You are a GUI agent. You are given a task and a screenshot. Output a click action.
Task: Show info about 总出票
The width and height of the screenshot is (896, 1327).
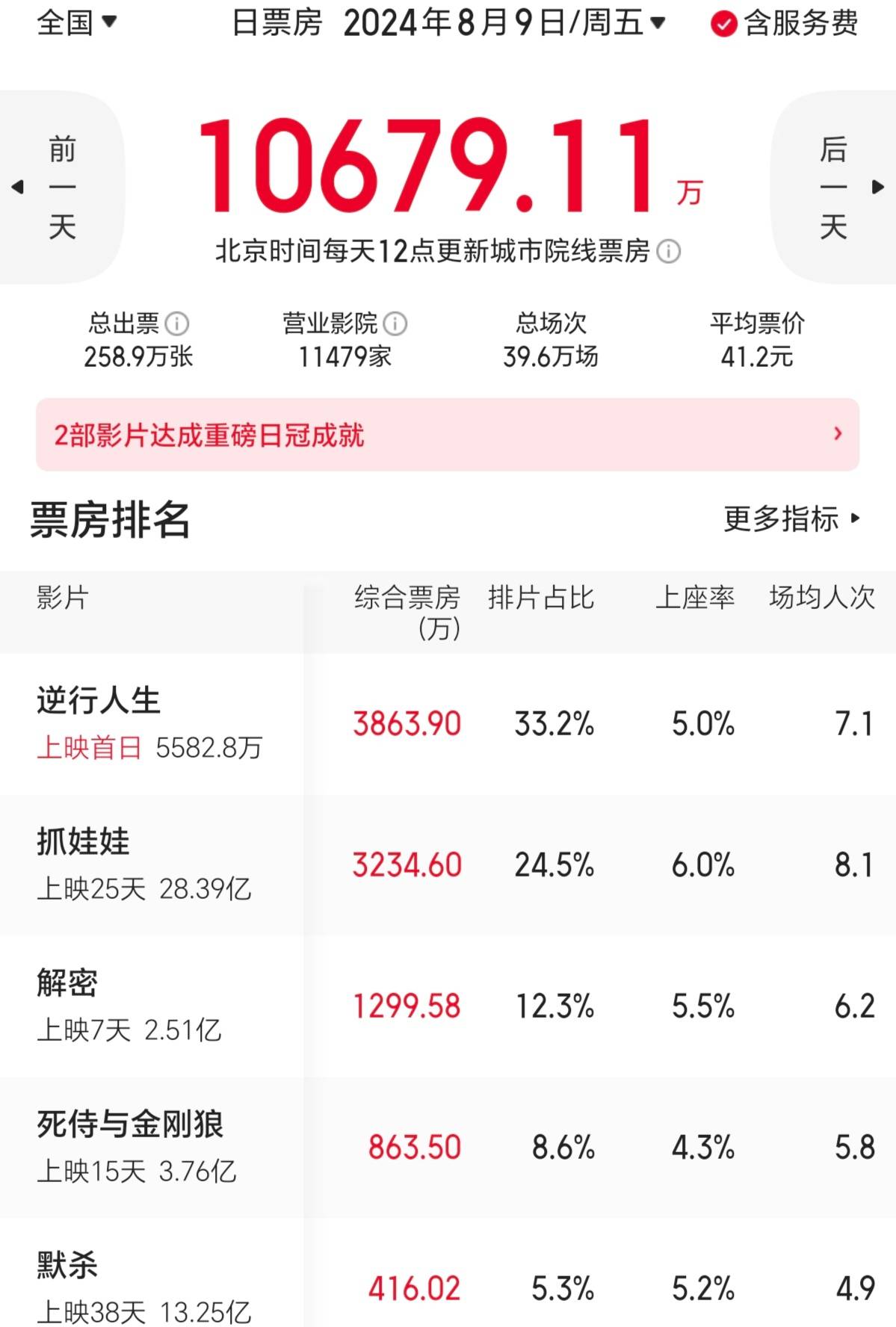coord(177,324)
